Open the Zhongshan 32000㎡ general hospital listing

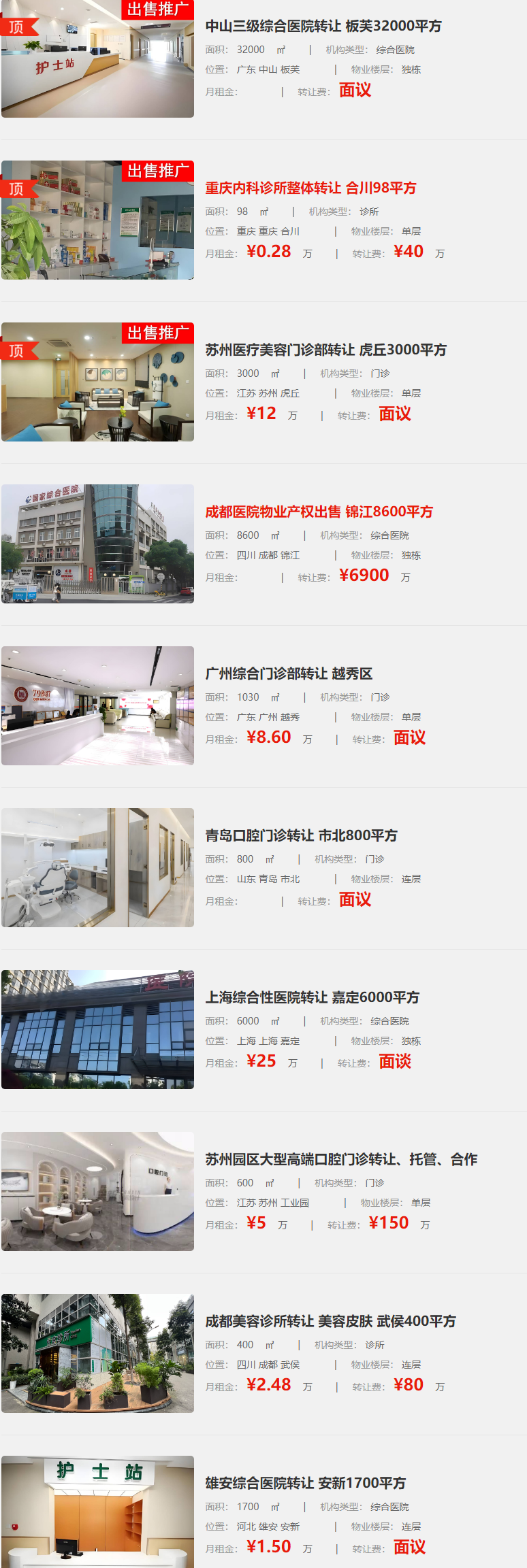click(323, 27)
